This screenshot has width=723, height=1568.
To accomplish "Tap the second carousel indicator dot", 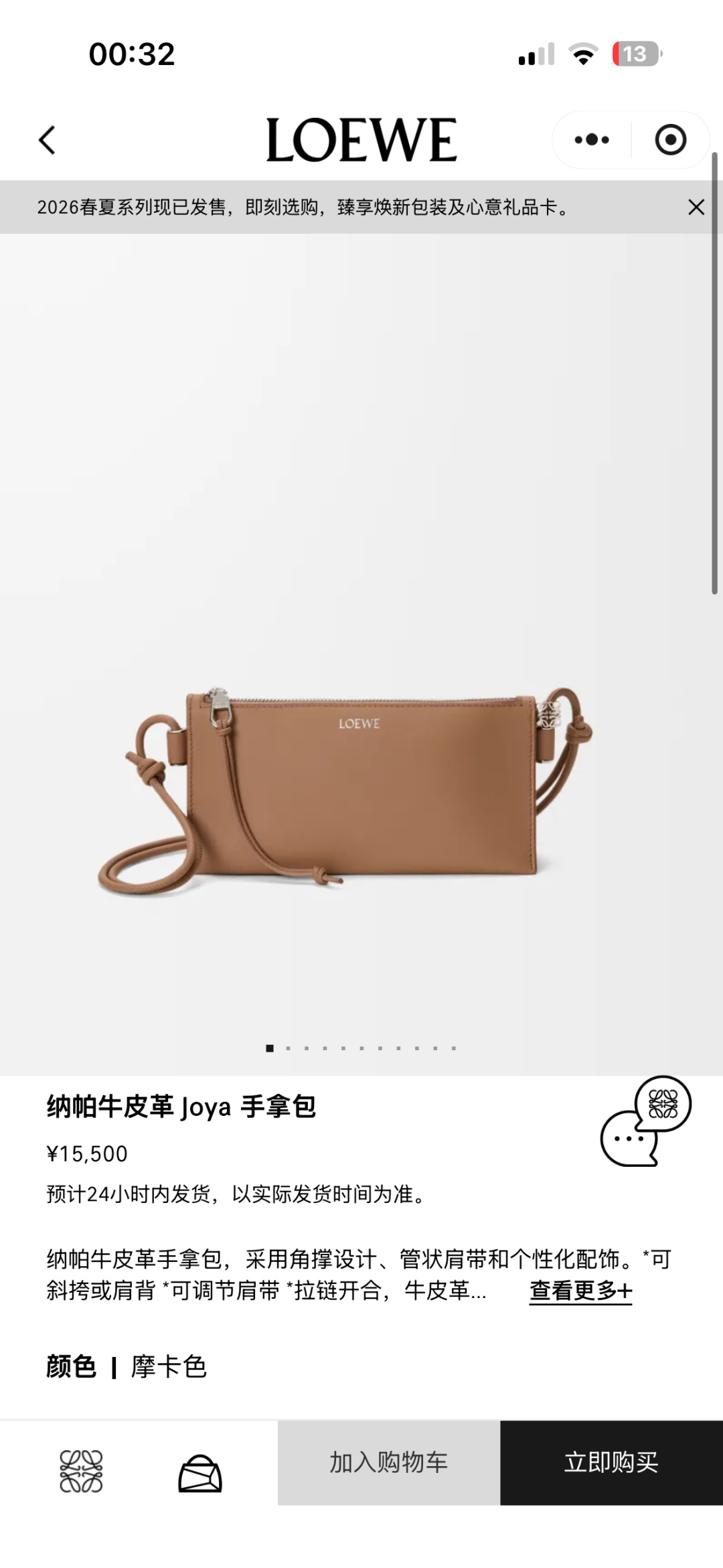I will pos(289,1049).
